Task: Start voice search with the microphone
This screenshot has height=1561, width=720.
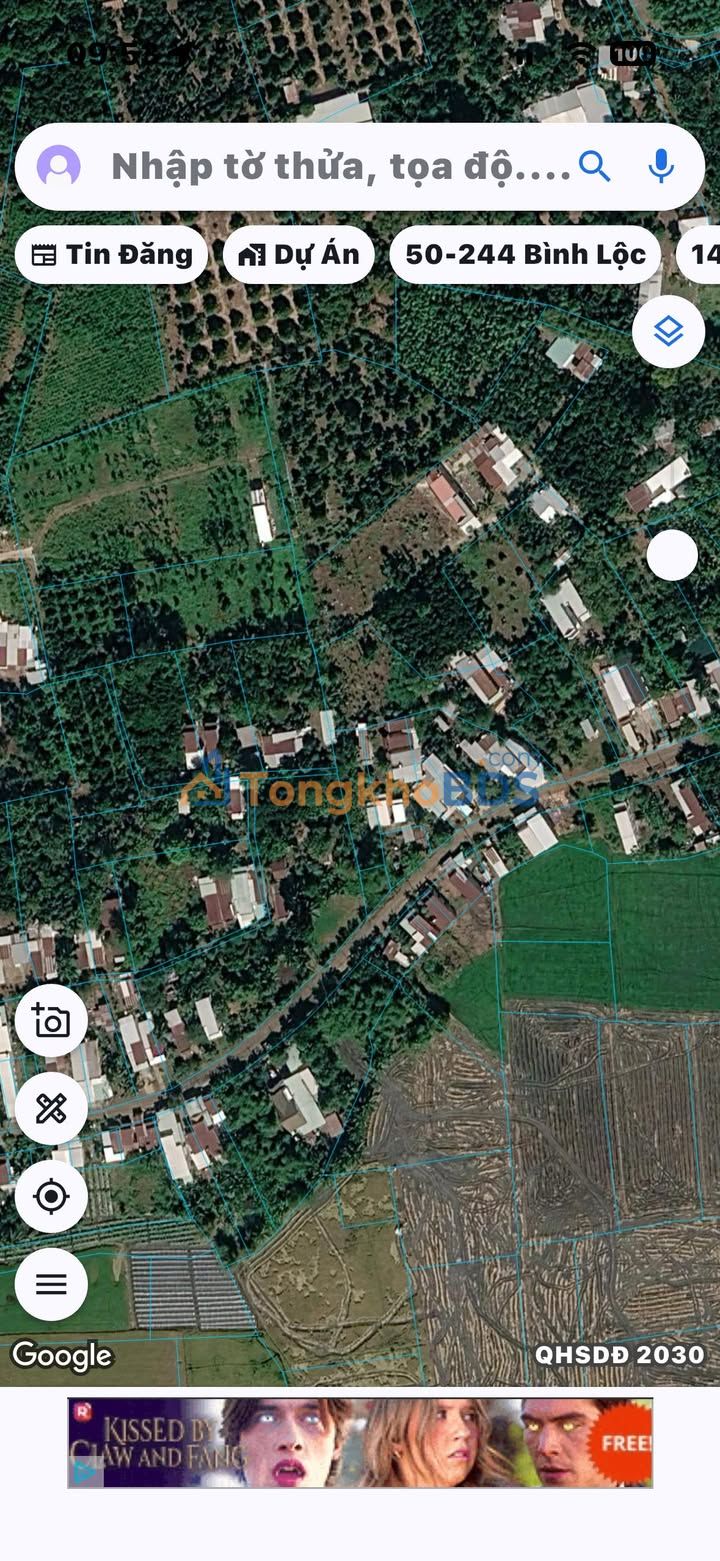Action: pyautogui.click(x=661, y=166)
